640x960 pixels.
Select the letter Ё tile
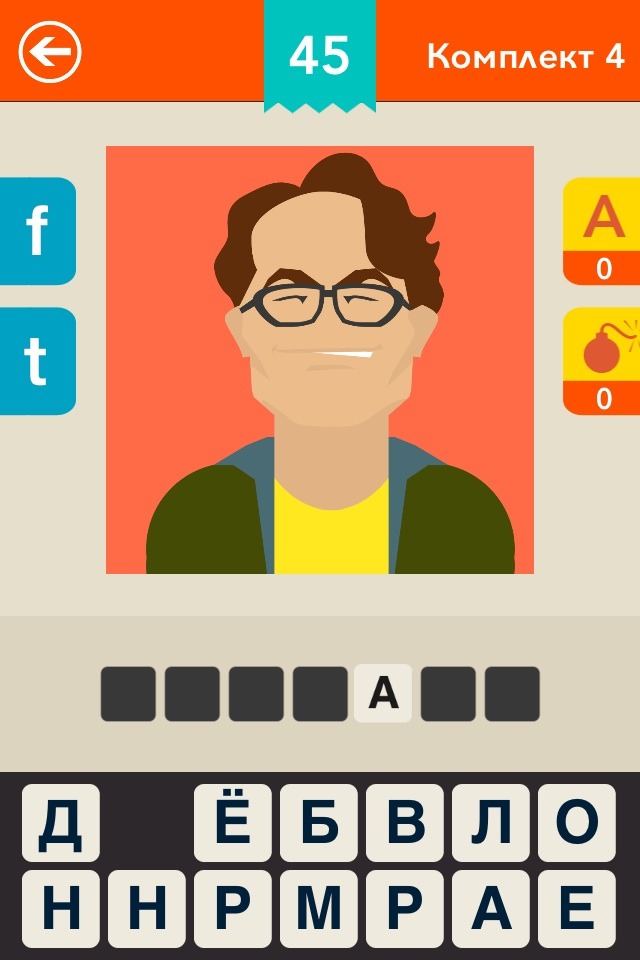pyautogui.click(x=233, y=823)
